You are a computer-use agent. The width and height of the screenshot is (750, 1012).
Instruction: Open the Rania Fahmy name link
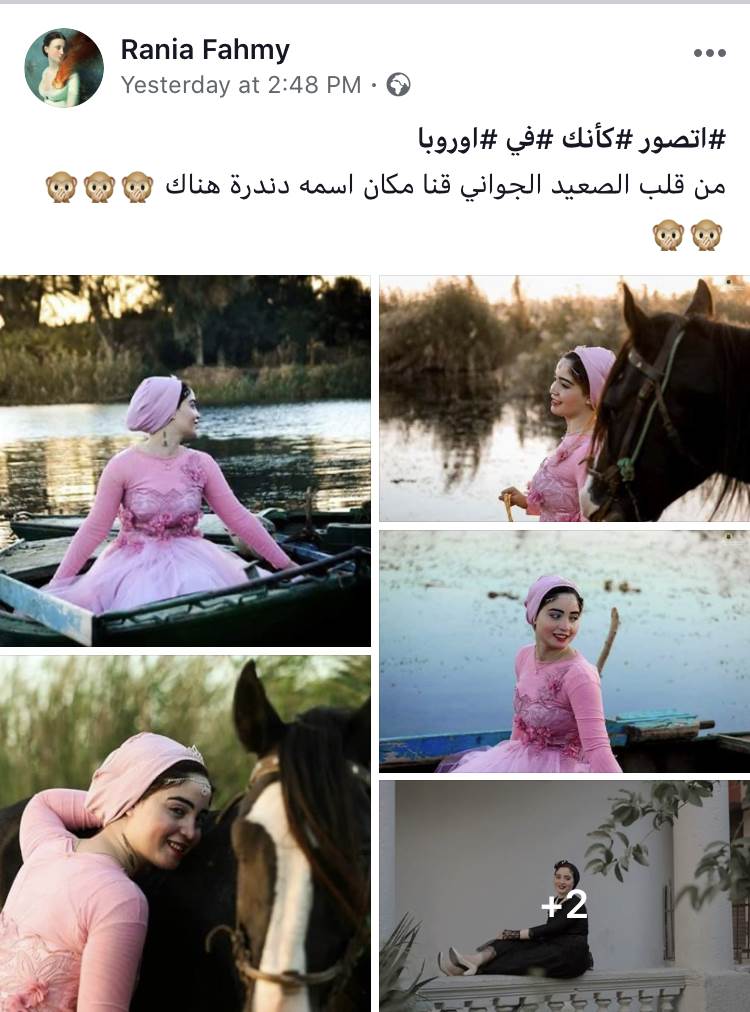(205, 49)
